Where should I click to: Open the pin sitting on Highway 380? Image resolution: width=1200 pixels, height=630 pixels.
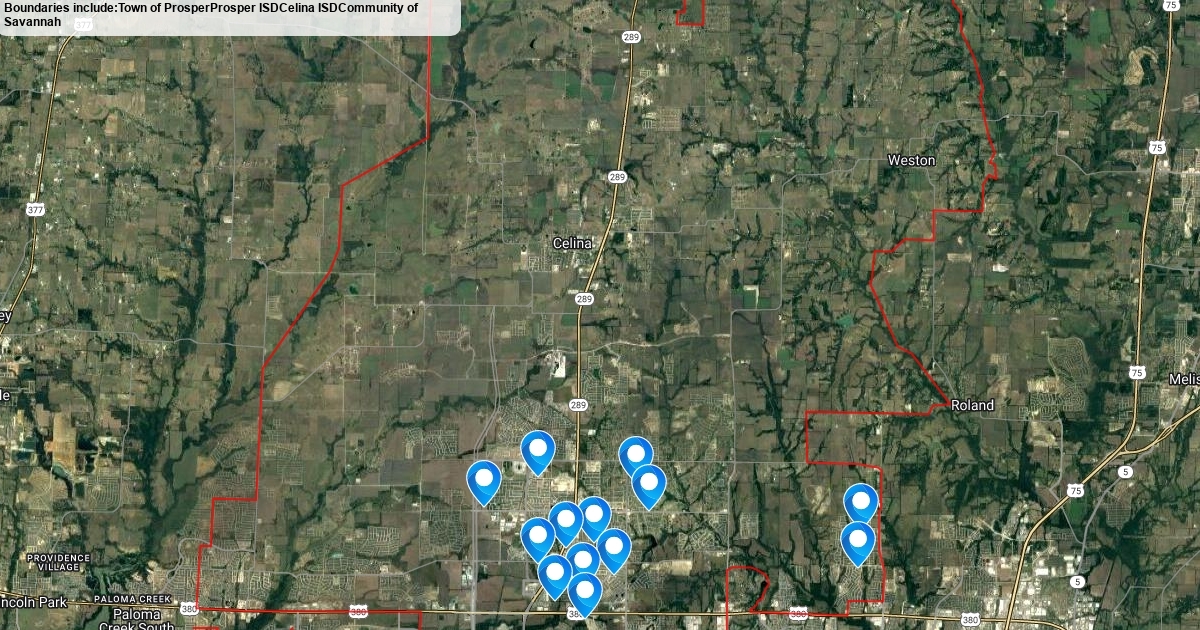click(x=584, y=593)
